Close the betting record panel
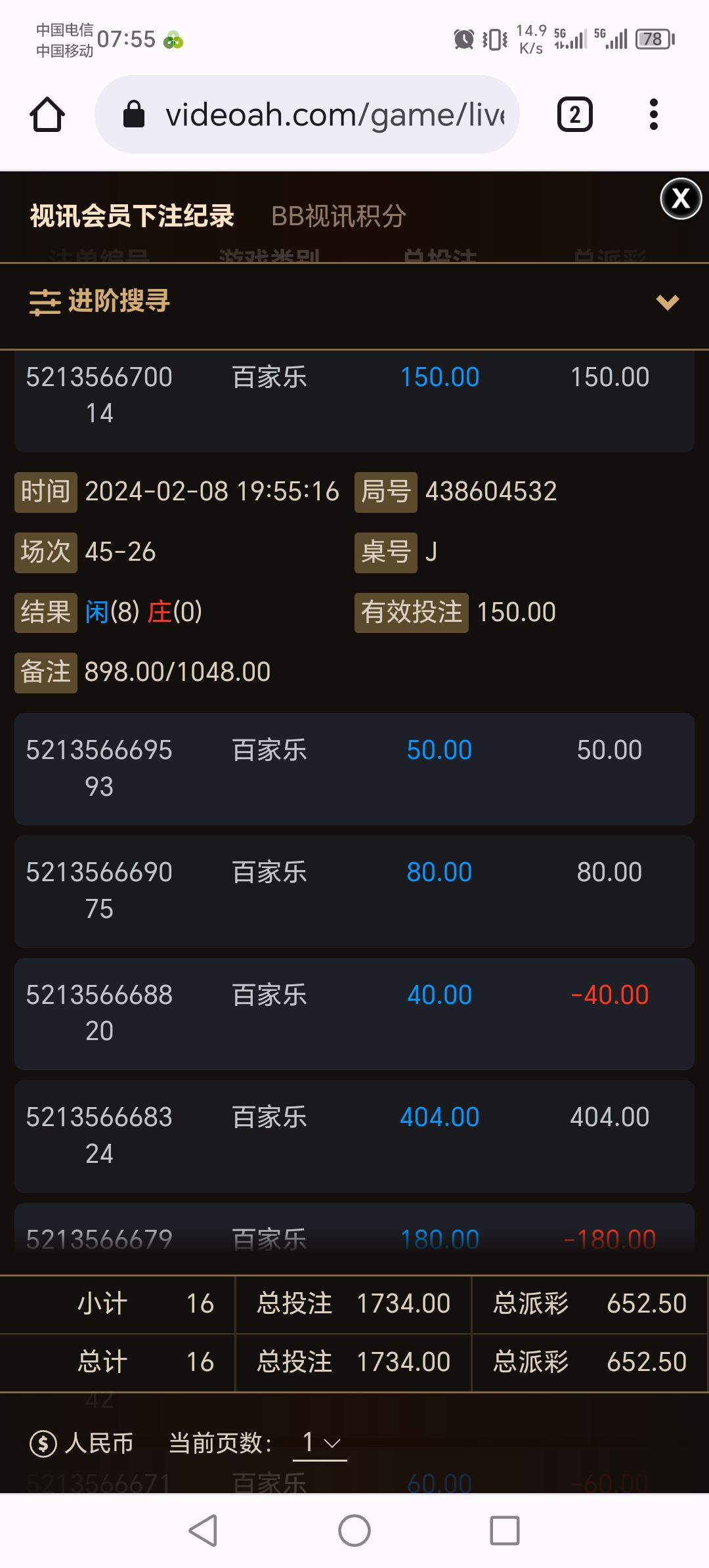Viewport: 709px width, 1568px height. coord(681,198)
